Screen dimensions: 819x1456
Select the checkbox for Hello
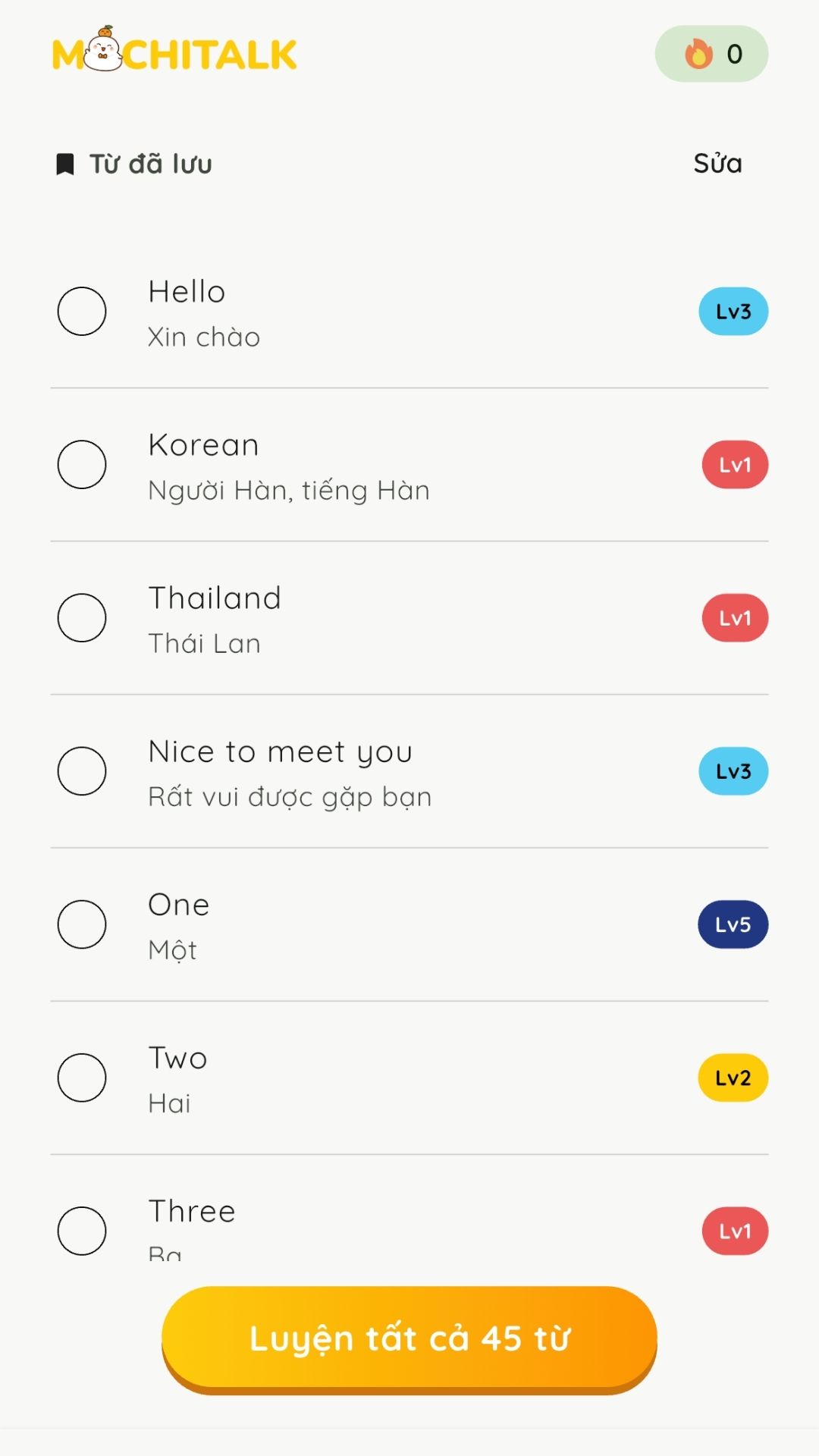coord(82,312)
